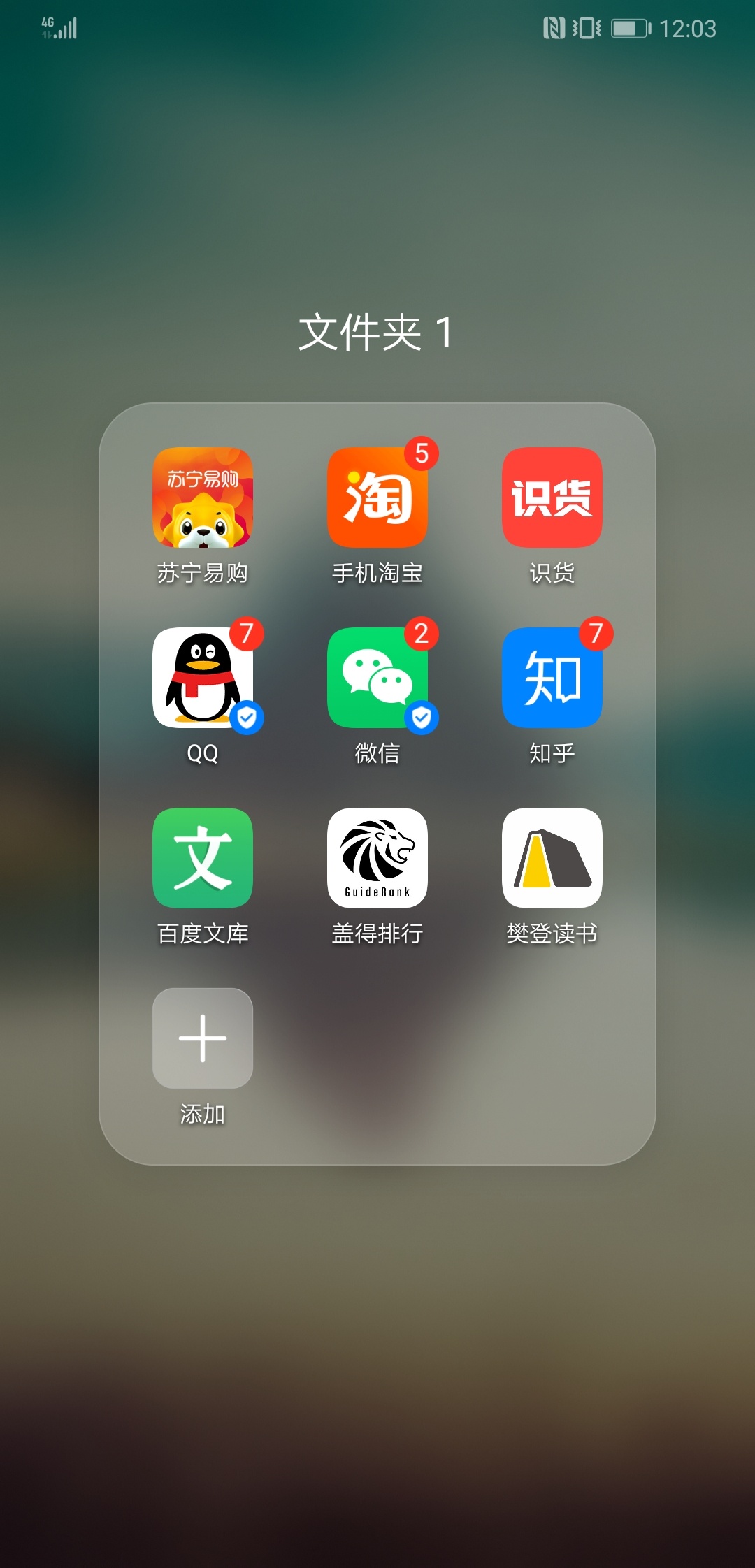755x1568 pixels.
Task: Launch the 樊登读书 app
Action: point(552,858)
